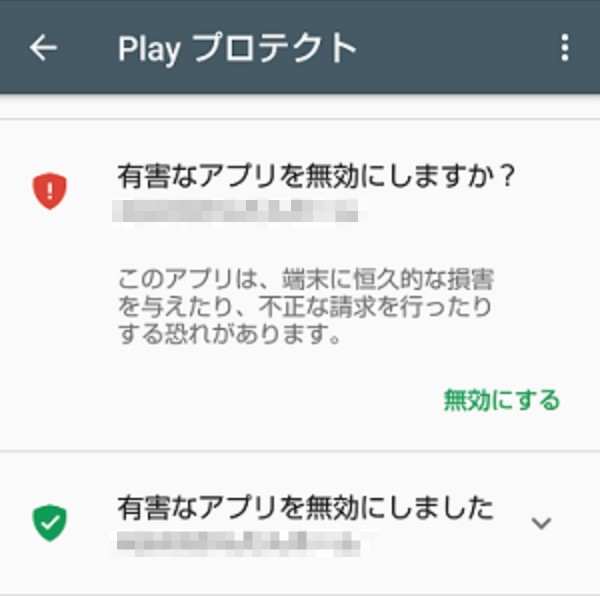Expand the 有害なアプリを無効にしました section
Viewport: 600px width, 596px height.
coord(541,523)
